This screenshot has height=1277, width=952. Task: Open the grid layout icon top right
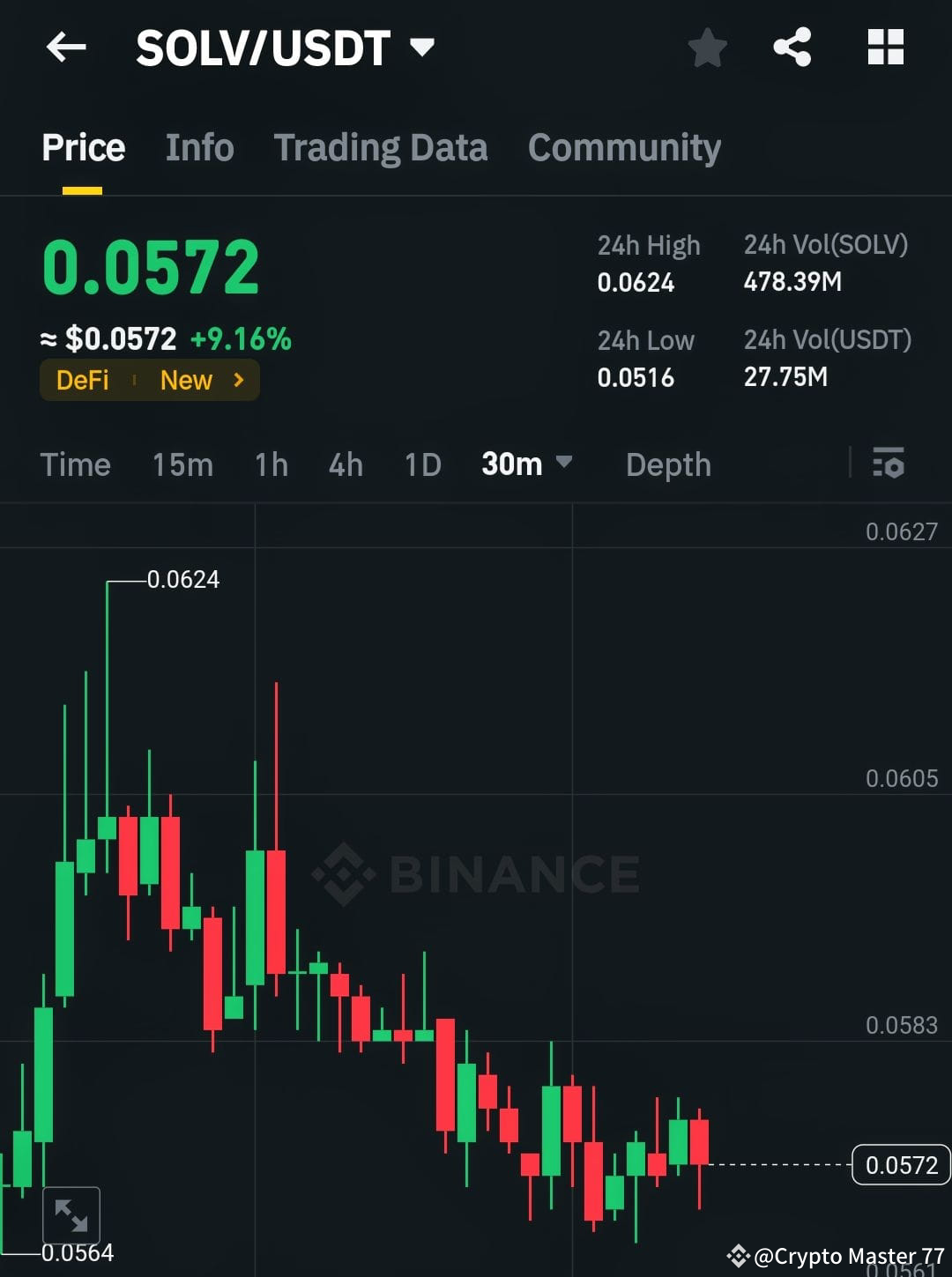(886, 48)
